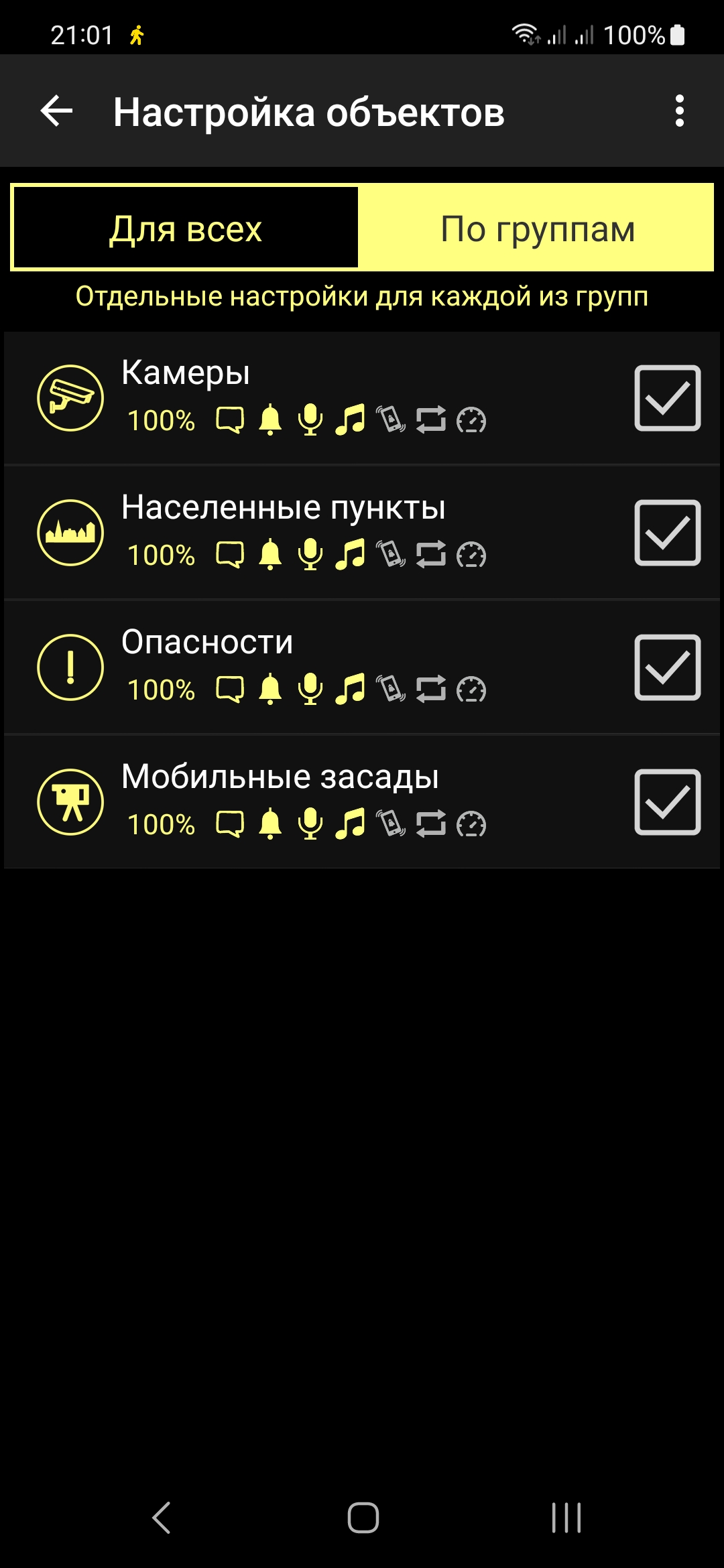Toggle the Населенные пункты checkbox
This screenshot has height=1568, width=724.
[x=668, y=533]
